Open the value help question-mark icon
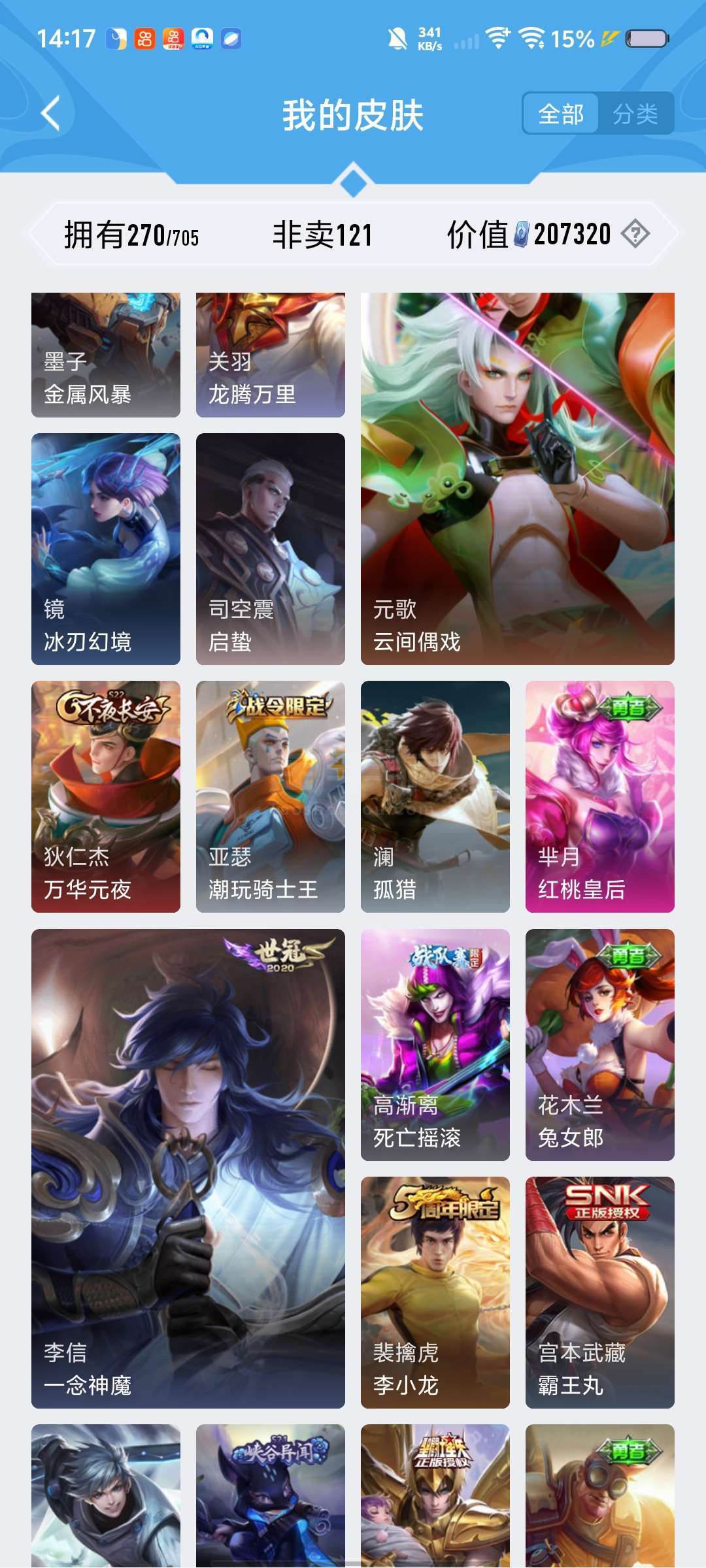706x1568 pixels. [635, 234]
